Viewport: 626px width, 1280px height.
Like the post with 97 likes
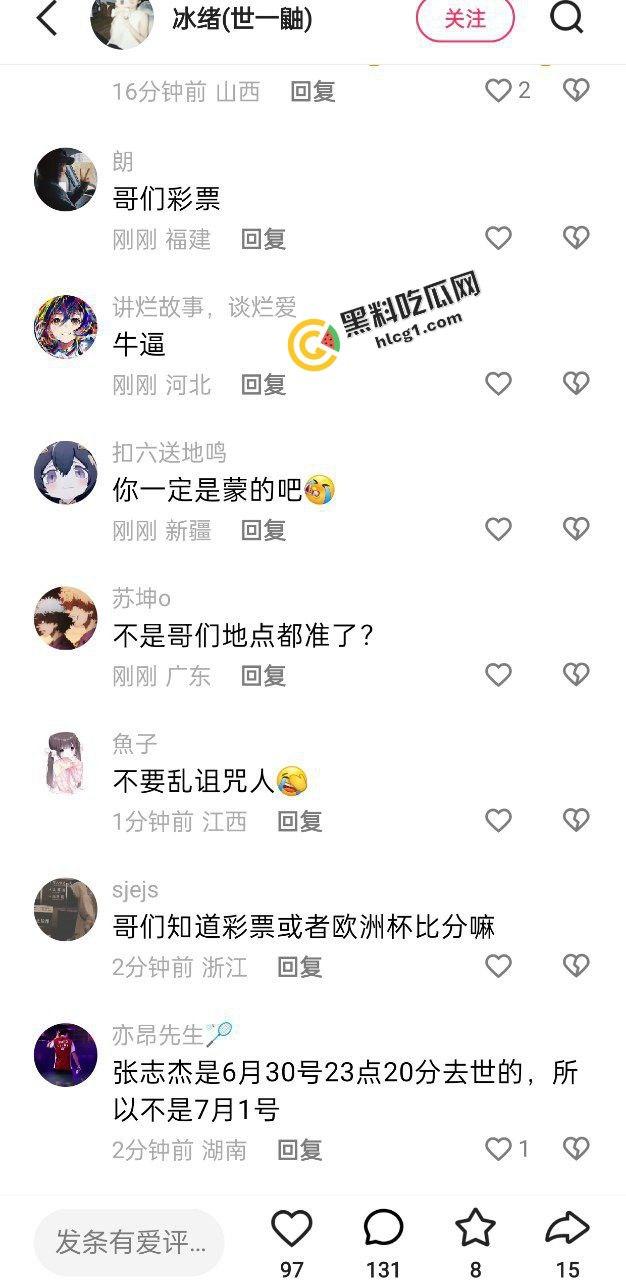pyautogui.click(x=292, y=1229)
